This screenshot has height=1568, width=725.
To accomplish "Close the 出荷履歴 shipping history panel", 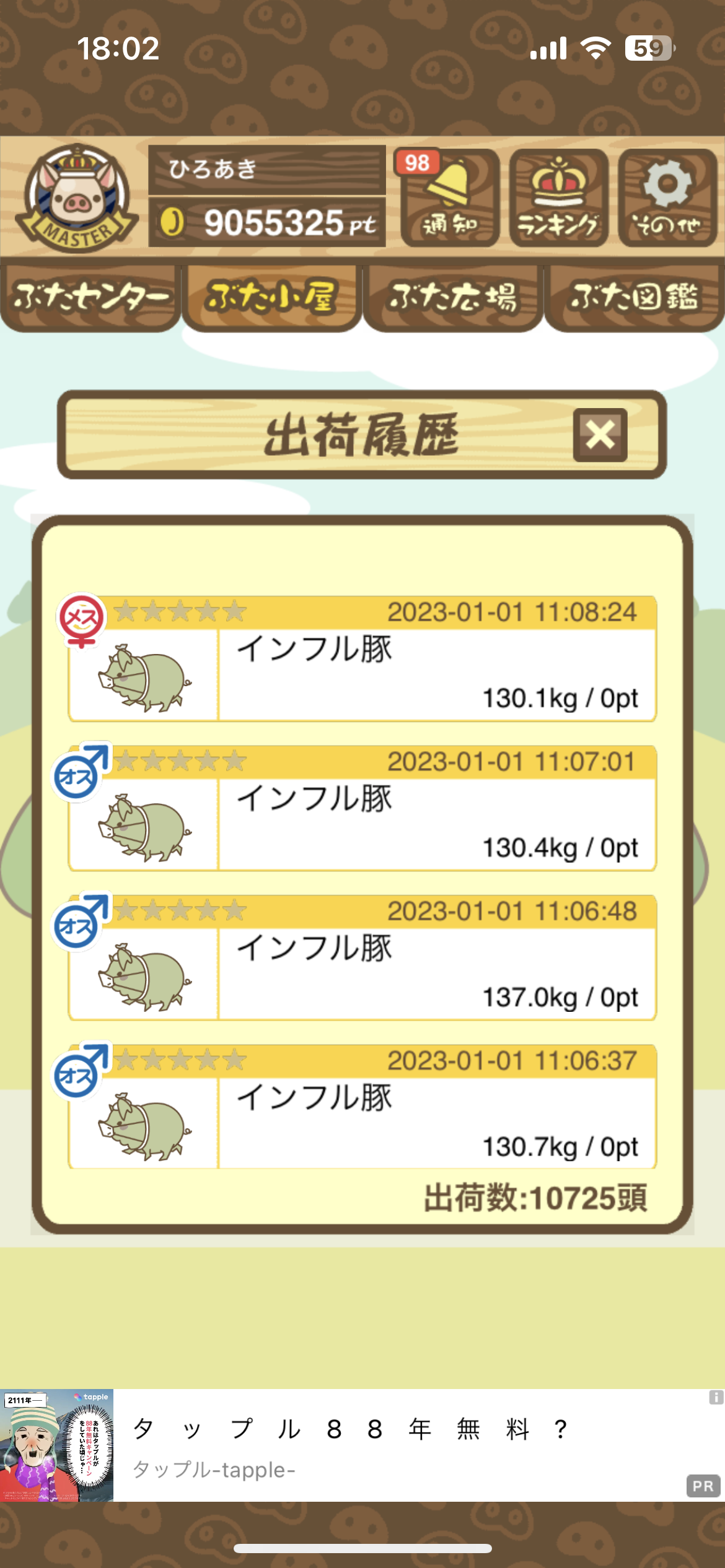I will [600, 435].
